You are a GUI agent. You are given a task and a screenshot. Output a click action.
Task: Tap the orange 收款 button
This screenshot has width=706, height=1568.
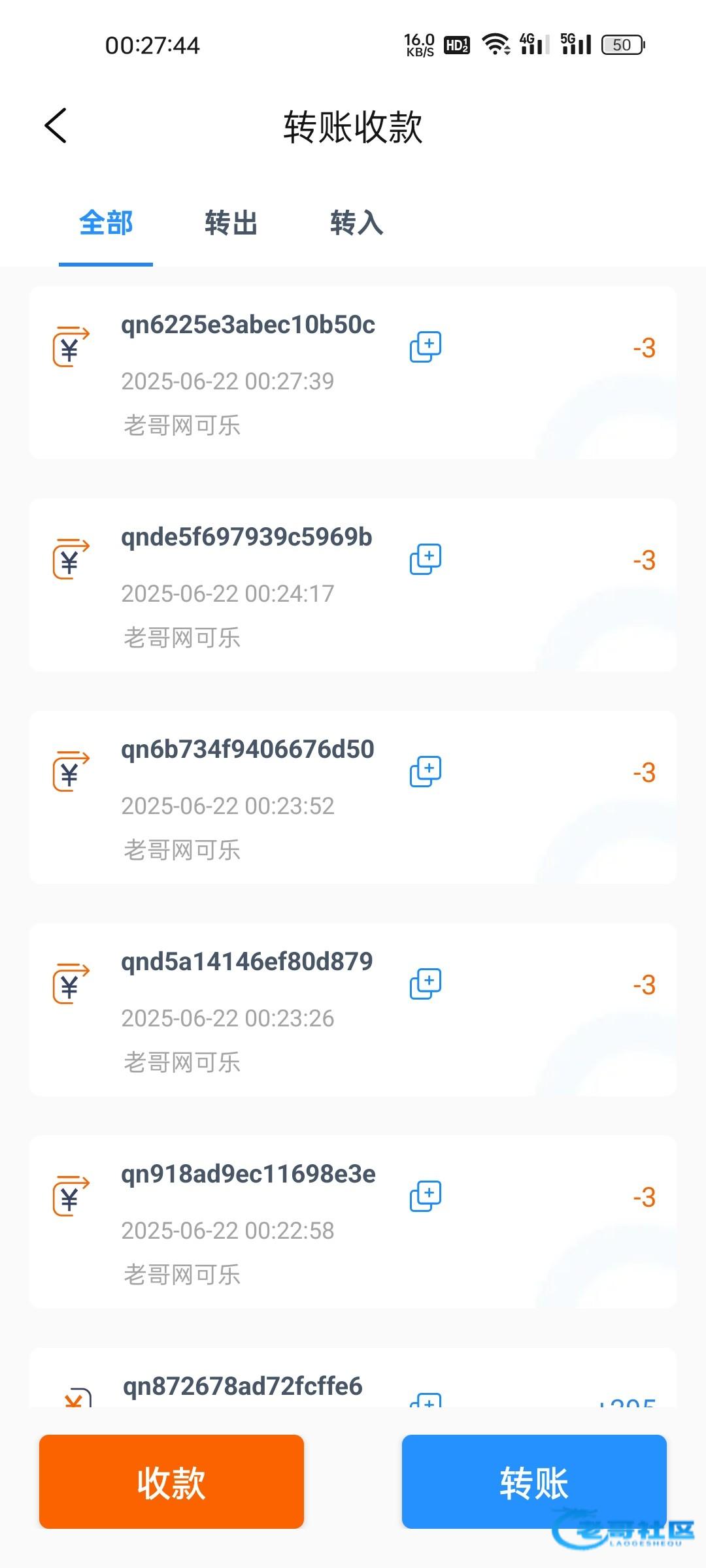coord(171,1481)
